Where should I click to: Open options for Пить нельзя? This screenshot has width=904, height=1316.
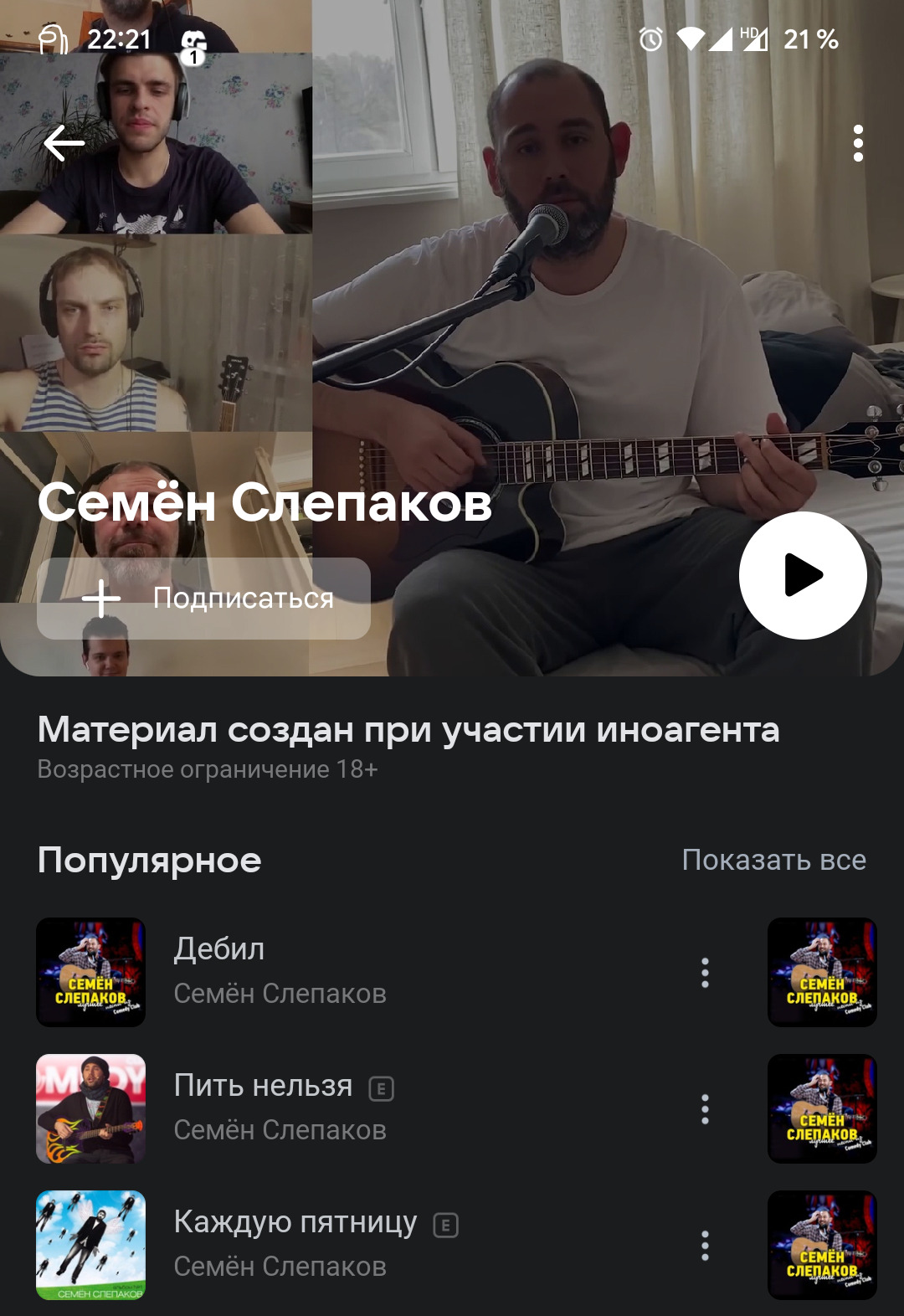[705, 1109]
